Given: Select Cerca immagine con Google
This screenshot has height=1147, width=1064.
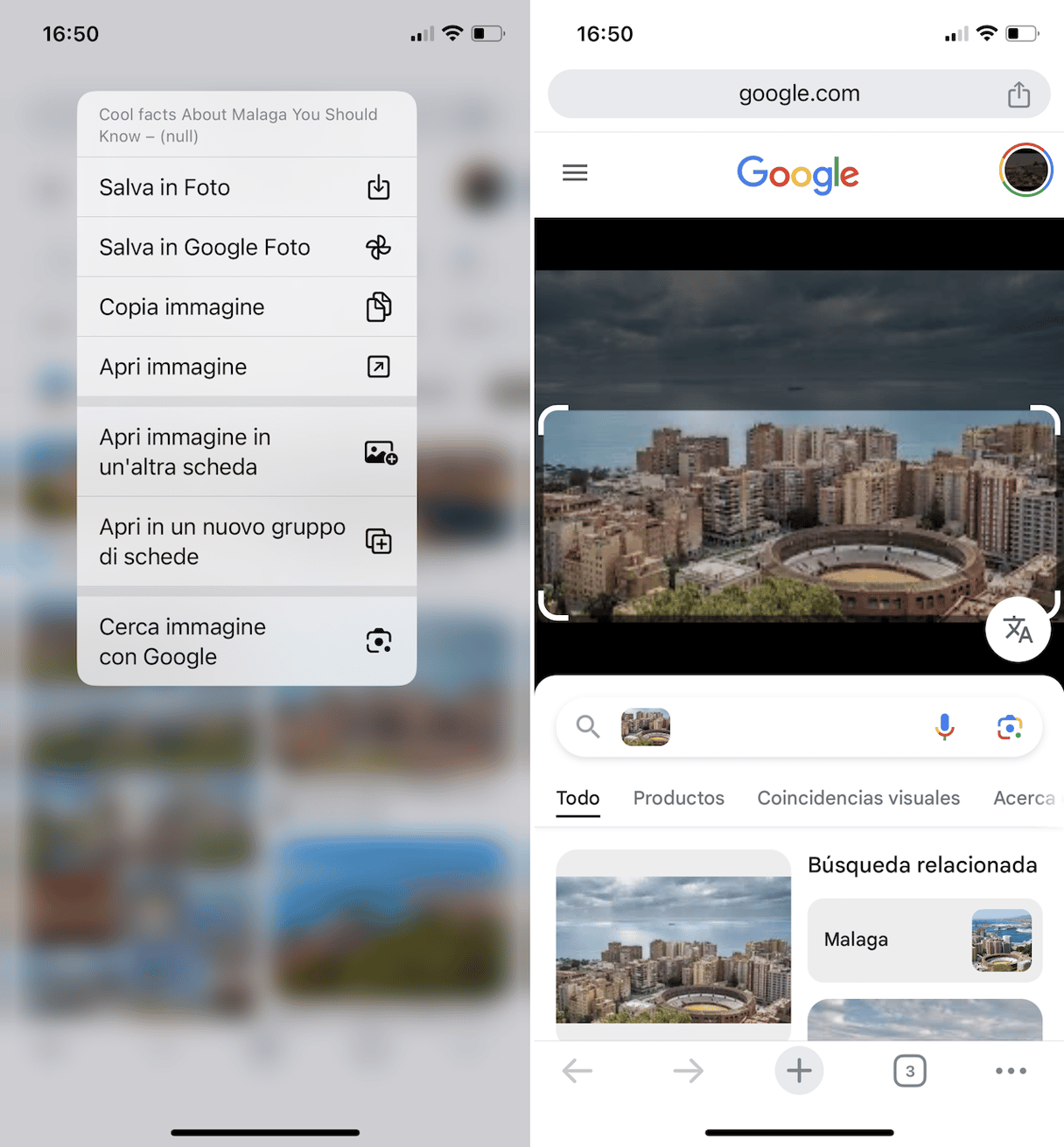Looking at the screenshot, I should [246, 641].
